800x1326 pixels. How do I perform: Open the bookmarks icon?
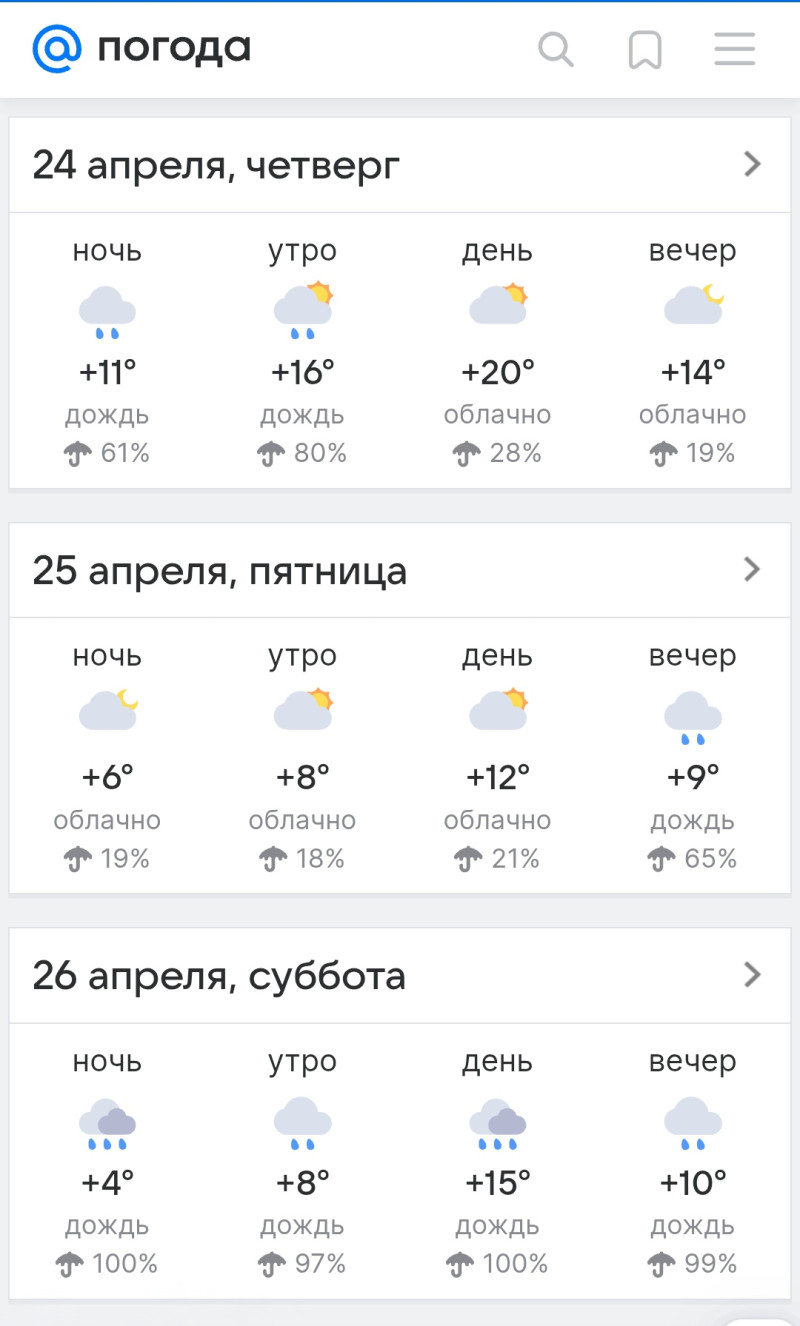[x=645, y=50]
